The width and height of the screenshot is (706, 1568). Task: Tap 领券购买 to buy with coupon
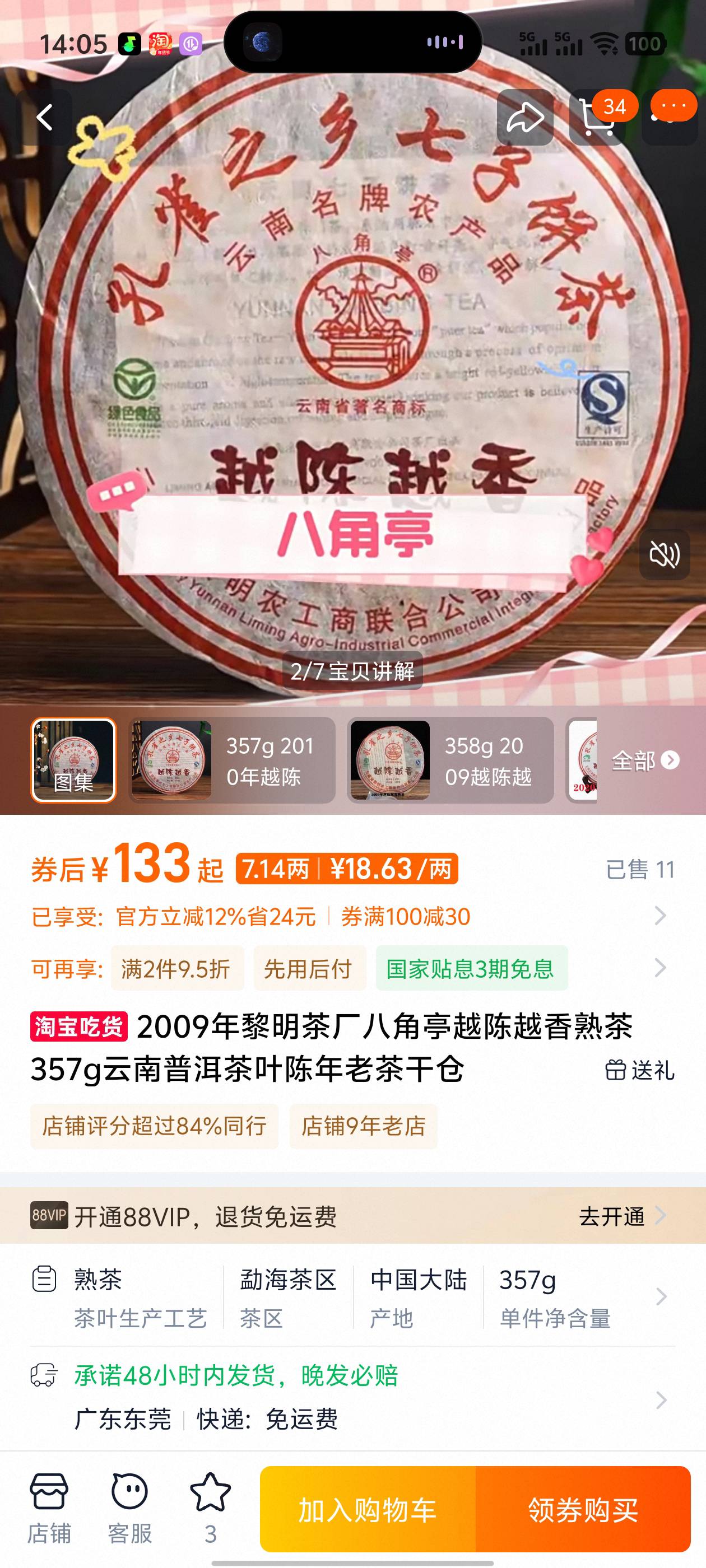(x=583, y=1509)
